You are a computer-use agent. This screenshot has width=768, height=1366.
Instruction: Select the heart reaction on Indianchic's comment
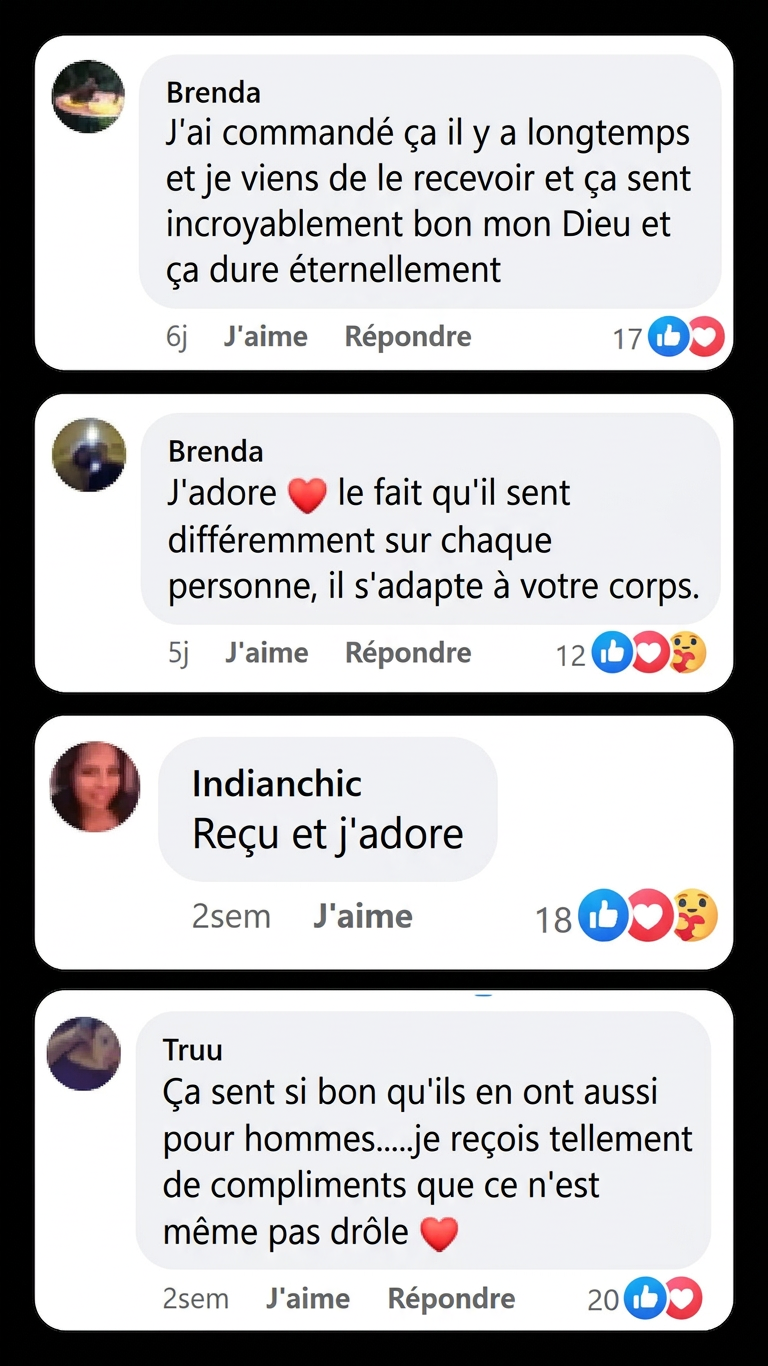(x=650, y=916)
